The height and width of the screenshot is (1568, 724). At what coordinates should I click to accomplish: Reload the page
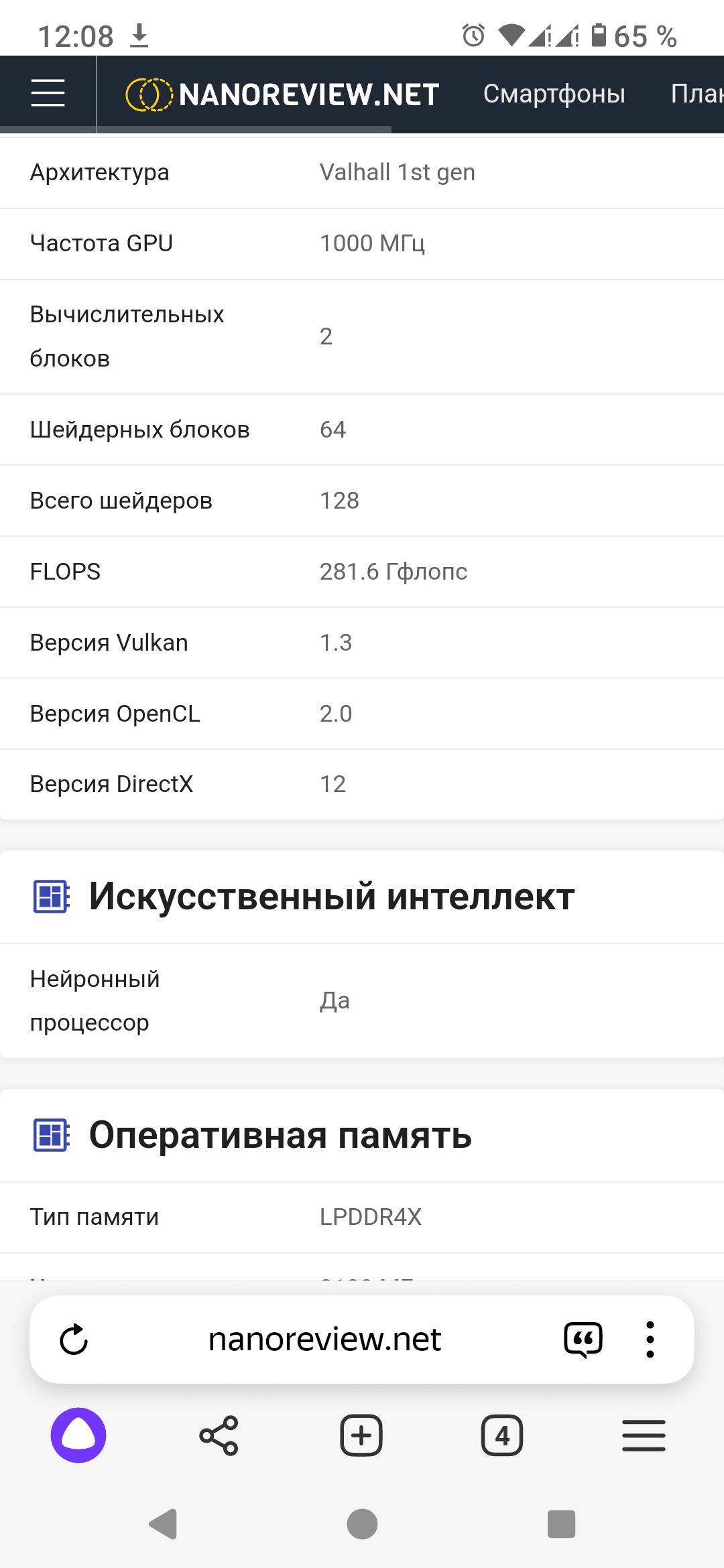click(x=74, y=1340)
